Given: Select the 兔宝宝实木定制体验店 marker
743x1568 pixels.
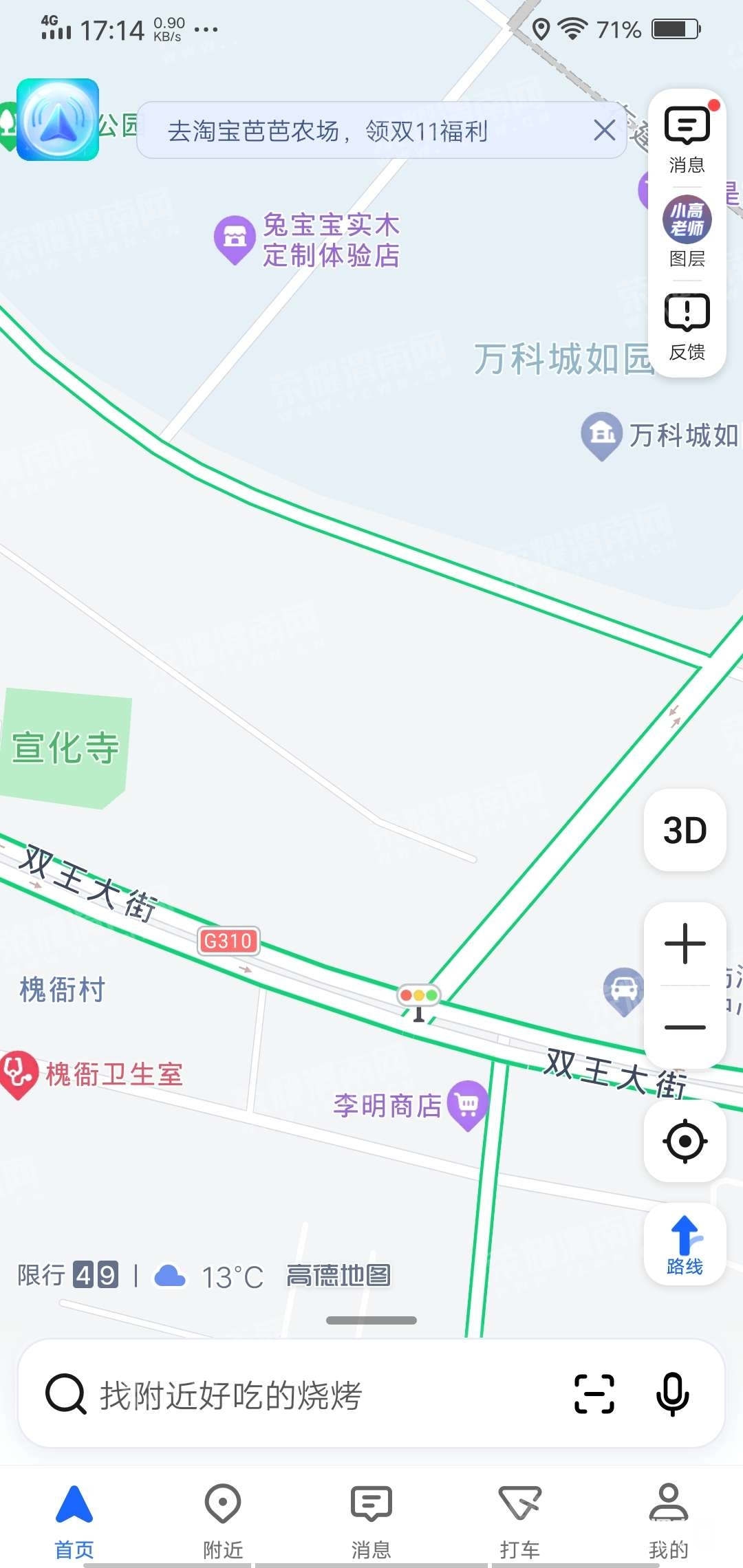Looking at the screenshot, I should 235,238.
